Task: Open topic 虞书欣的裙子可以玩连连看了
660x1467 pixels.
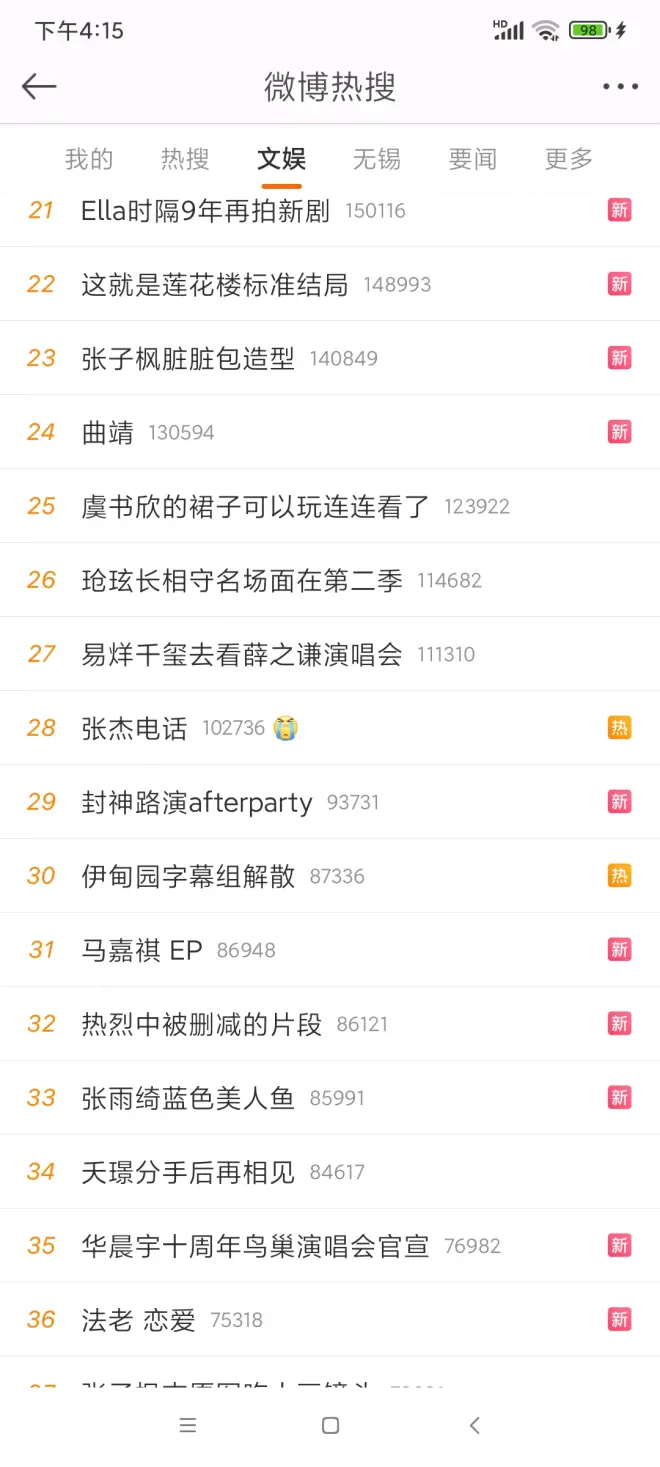Action: (x=255, y=507)
